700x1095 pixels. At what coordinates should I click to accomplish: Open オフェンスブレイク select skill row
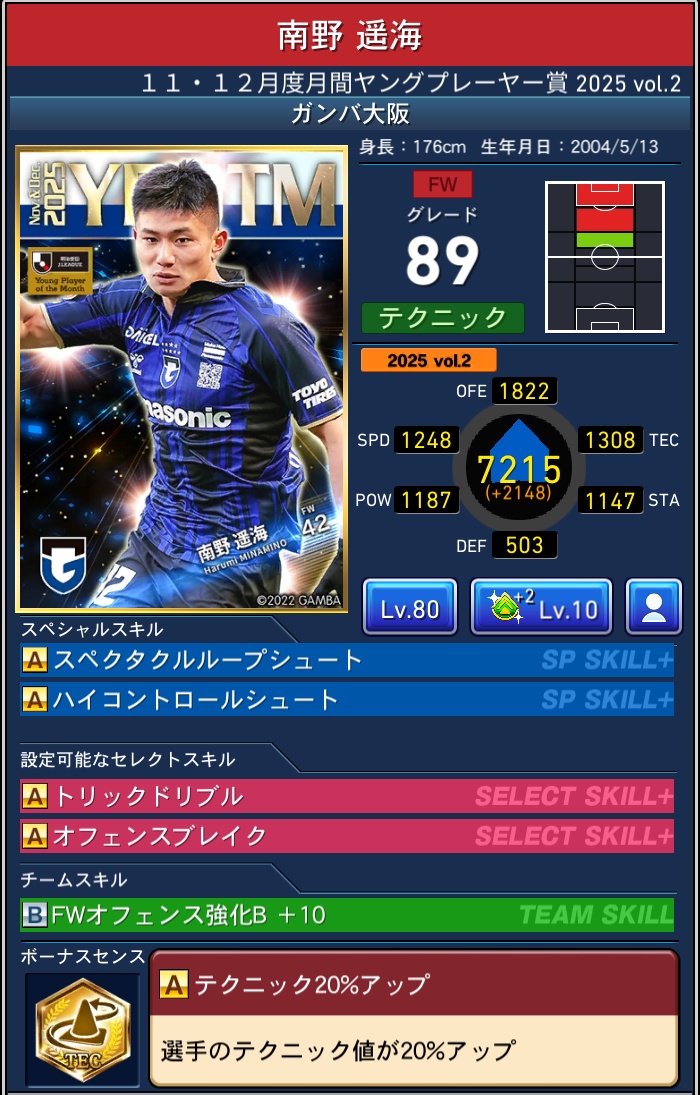(346, 835)
